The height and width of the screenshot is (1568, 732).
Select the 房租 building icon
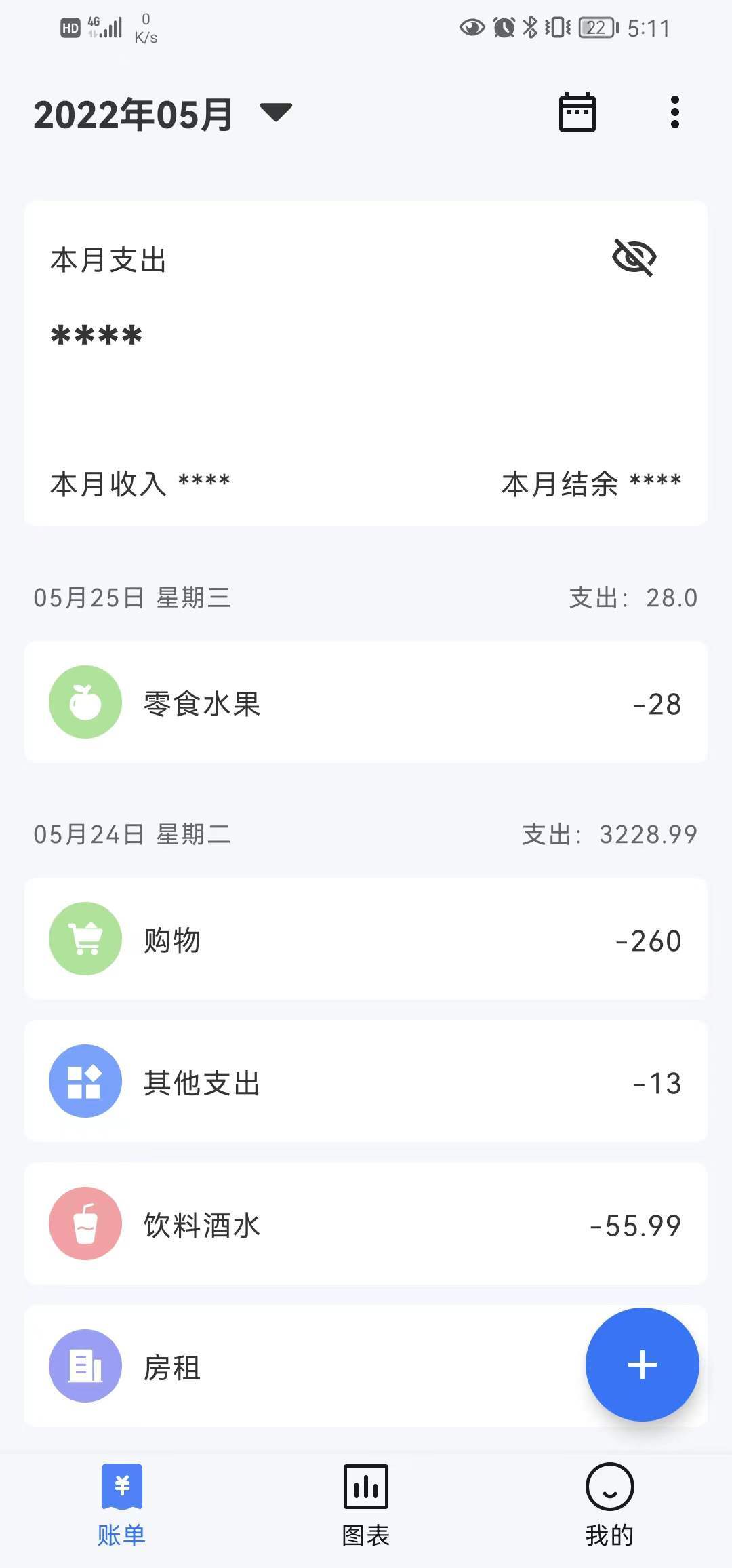tap(85, 1365)
